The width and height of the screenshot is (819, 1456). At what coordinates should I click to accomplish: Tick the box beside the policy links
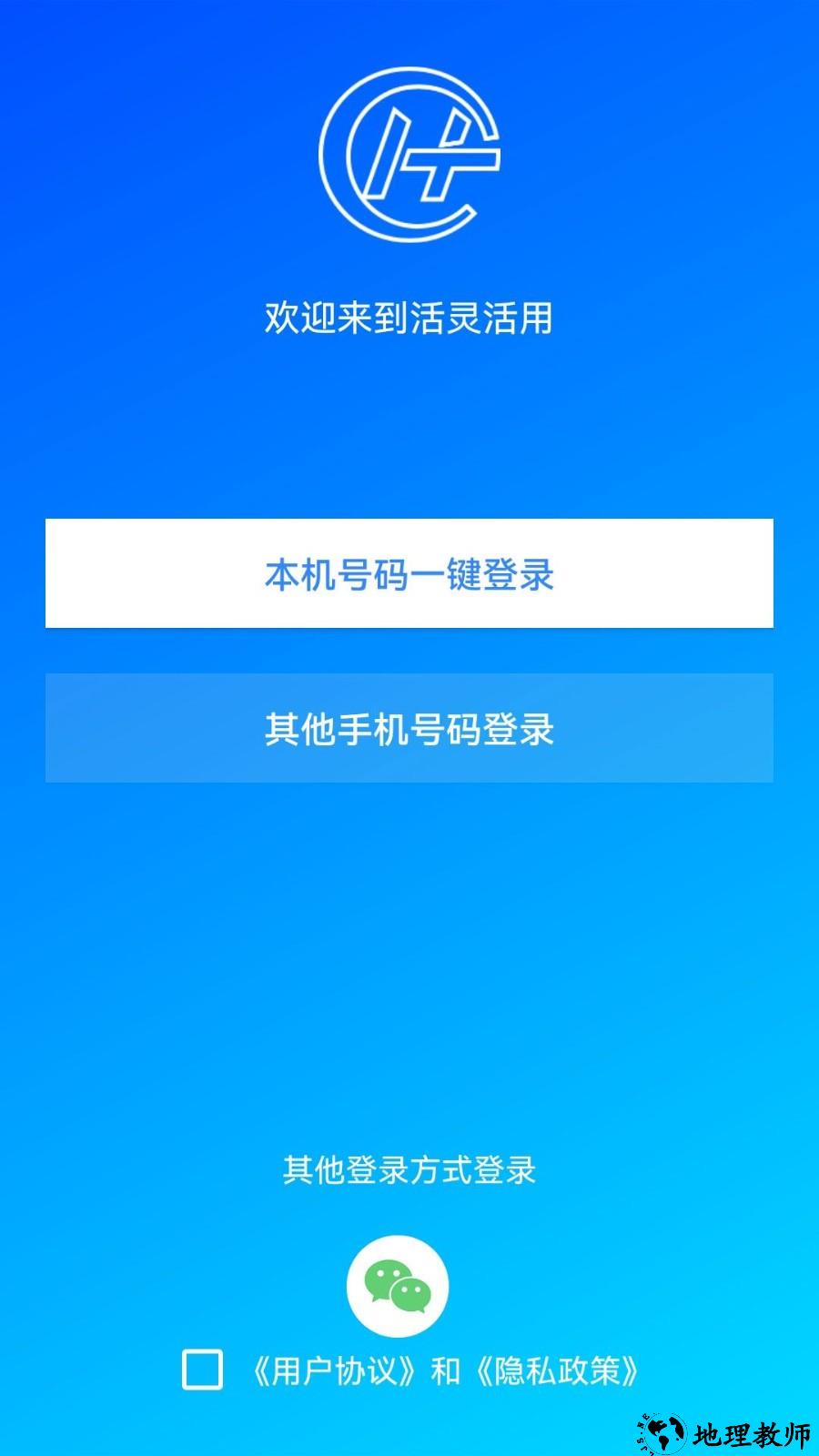pos(204,1367)
